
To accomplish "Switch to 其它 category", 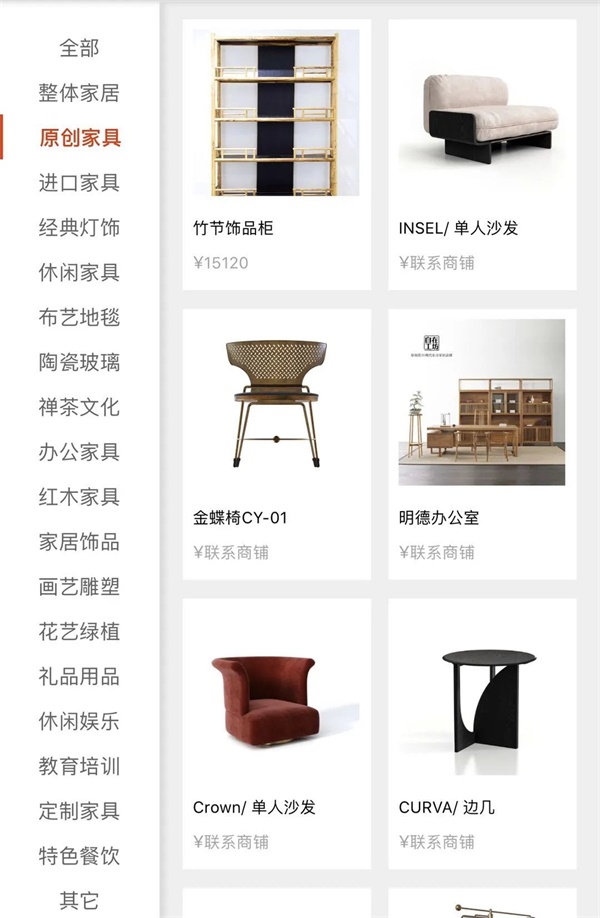I will (x=79, y=900).
